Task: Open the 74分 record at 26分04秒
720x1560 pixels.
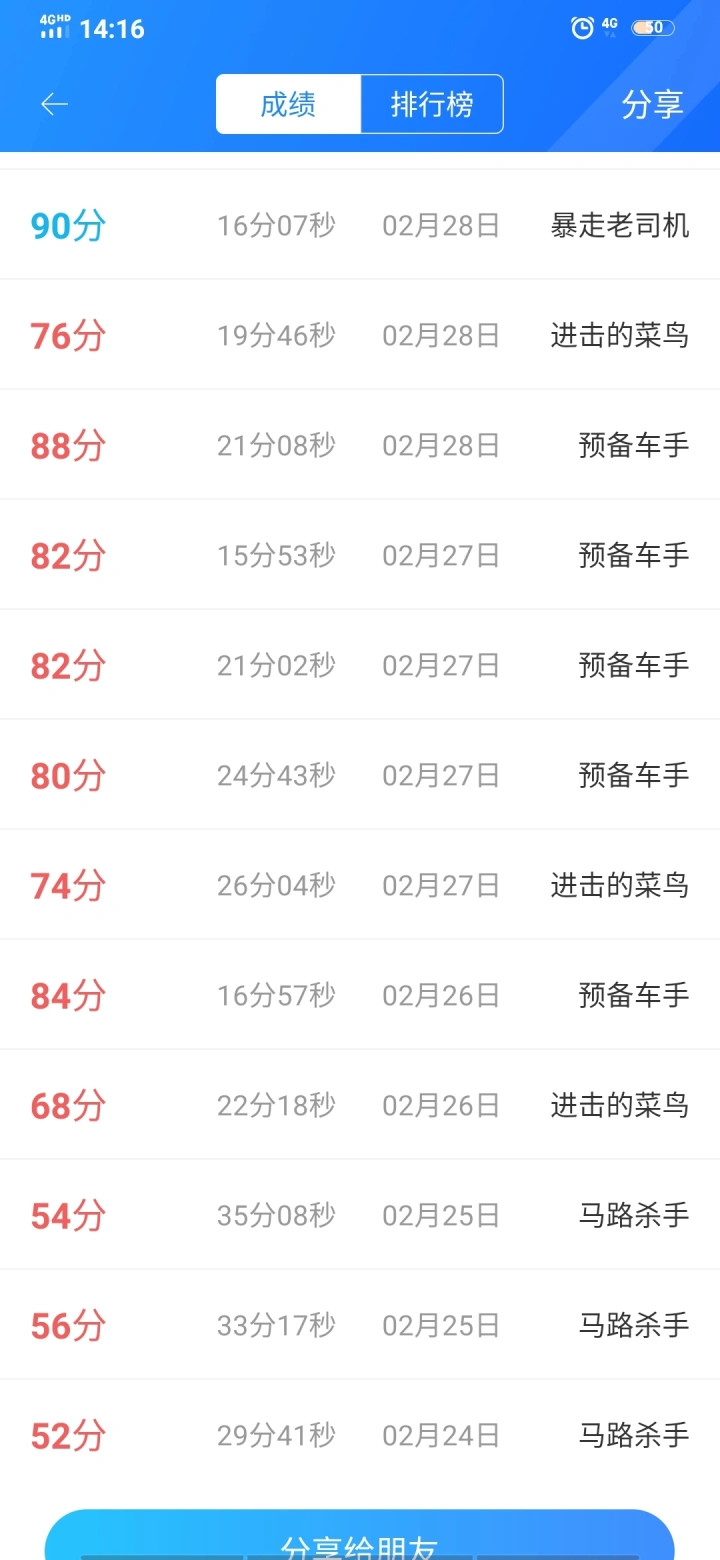Action: 360,885
